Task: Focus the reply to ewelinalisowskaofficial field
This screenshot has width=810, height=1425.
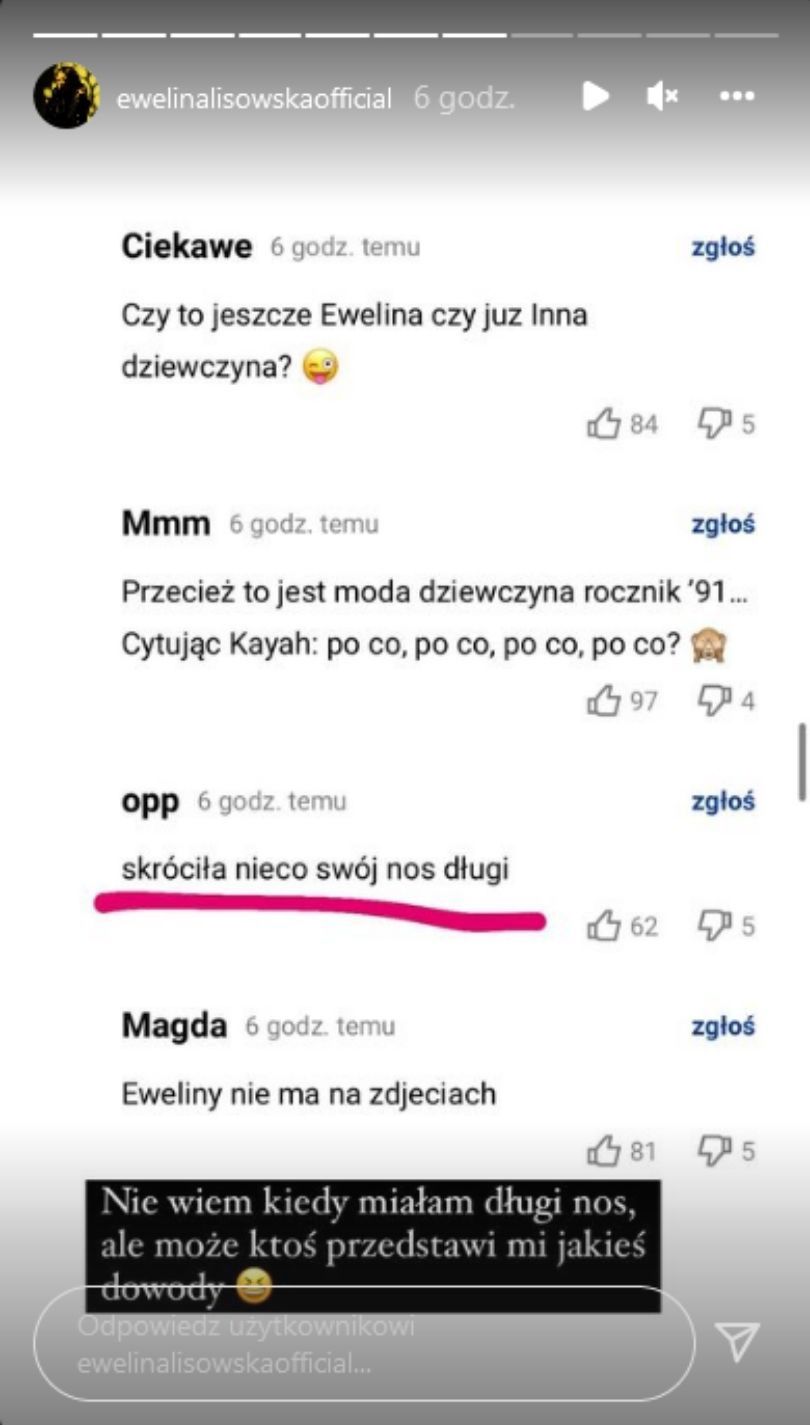Action: [363, 1344]
